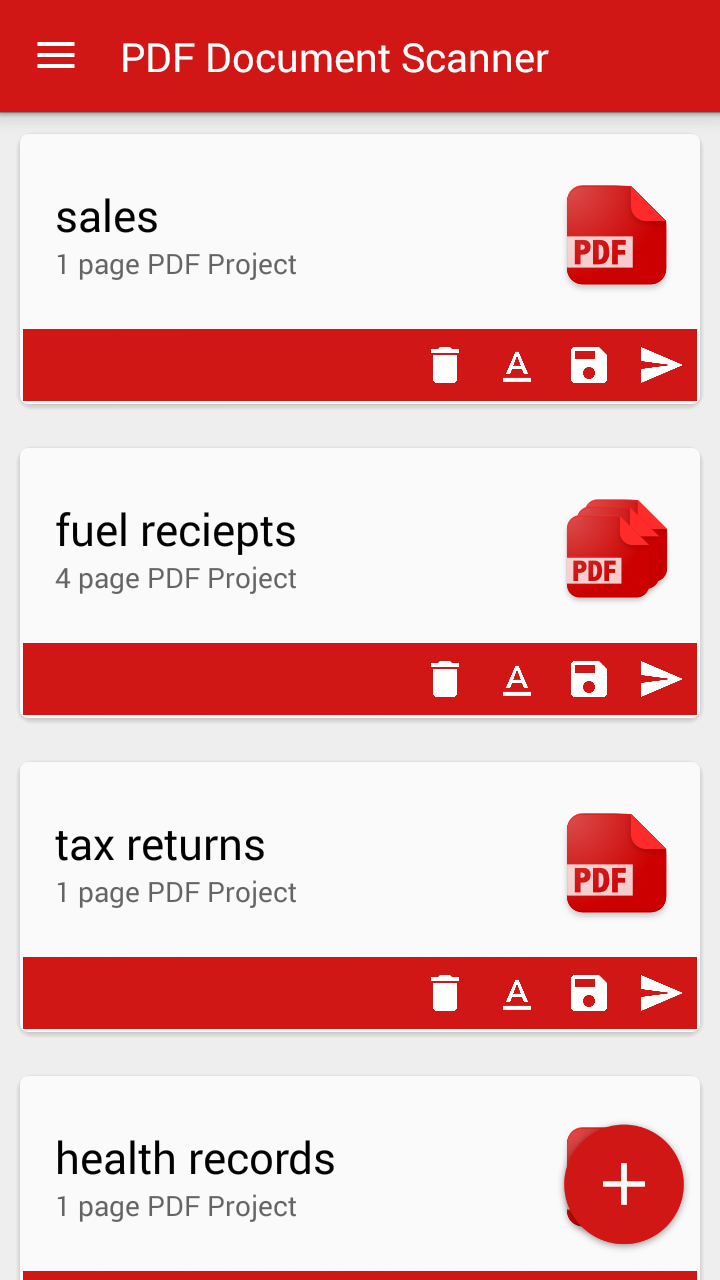Delete the tax returns project
This screenshot has width=720, height=1280.
tap(445, 993)
